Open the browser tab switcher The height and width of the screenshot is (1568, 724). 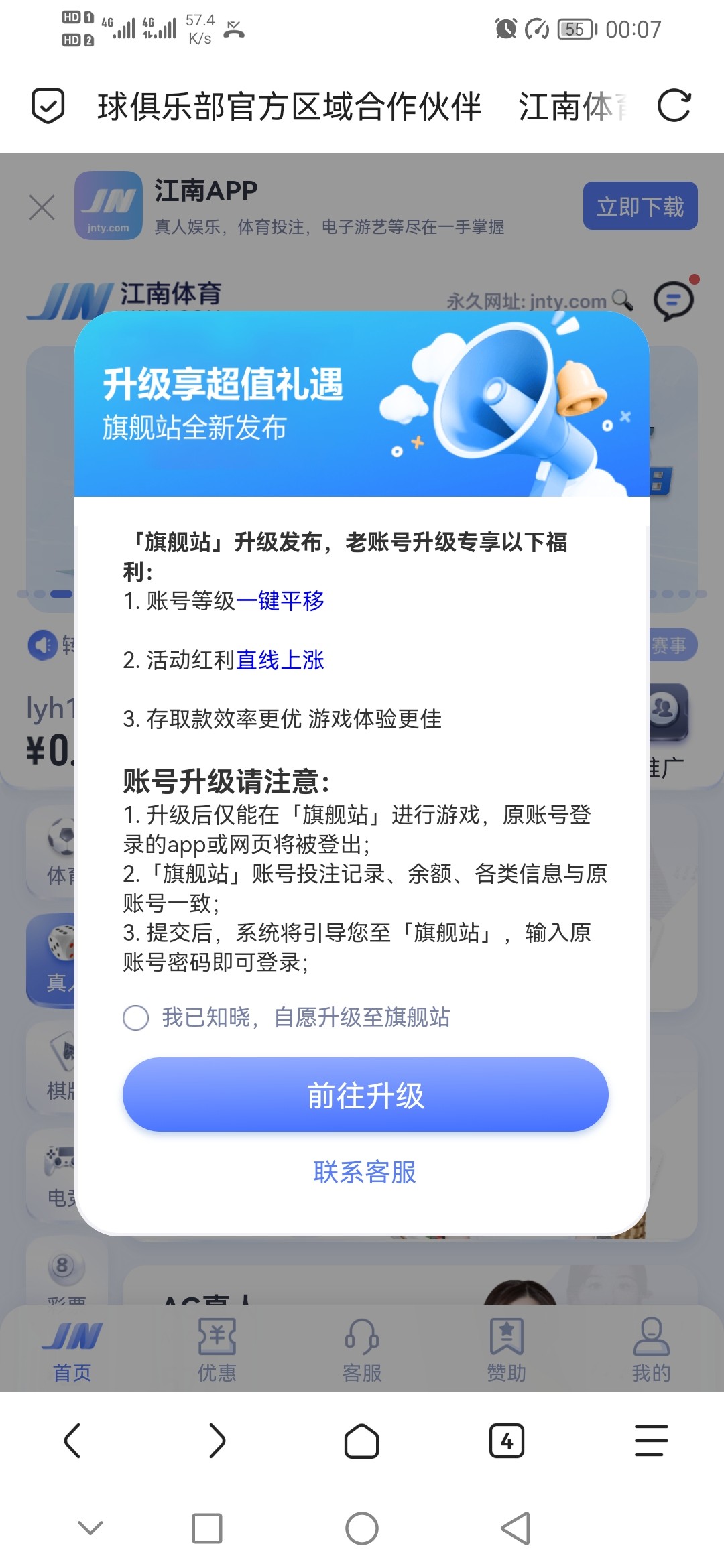(x=507, y=1441)
